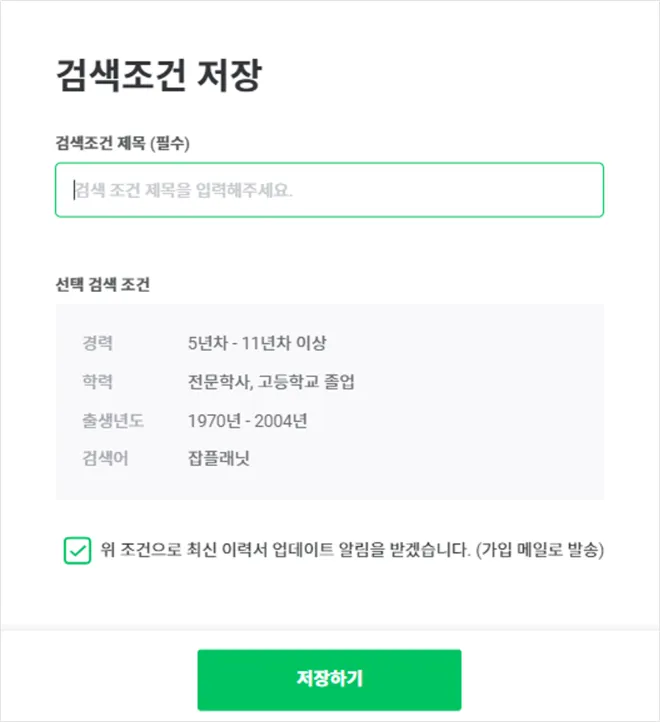Uncheck the 이력서 업데이트 알림 checkbox

tap(77, 550)
